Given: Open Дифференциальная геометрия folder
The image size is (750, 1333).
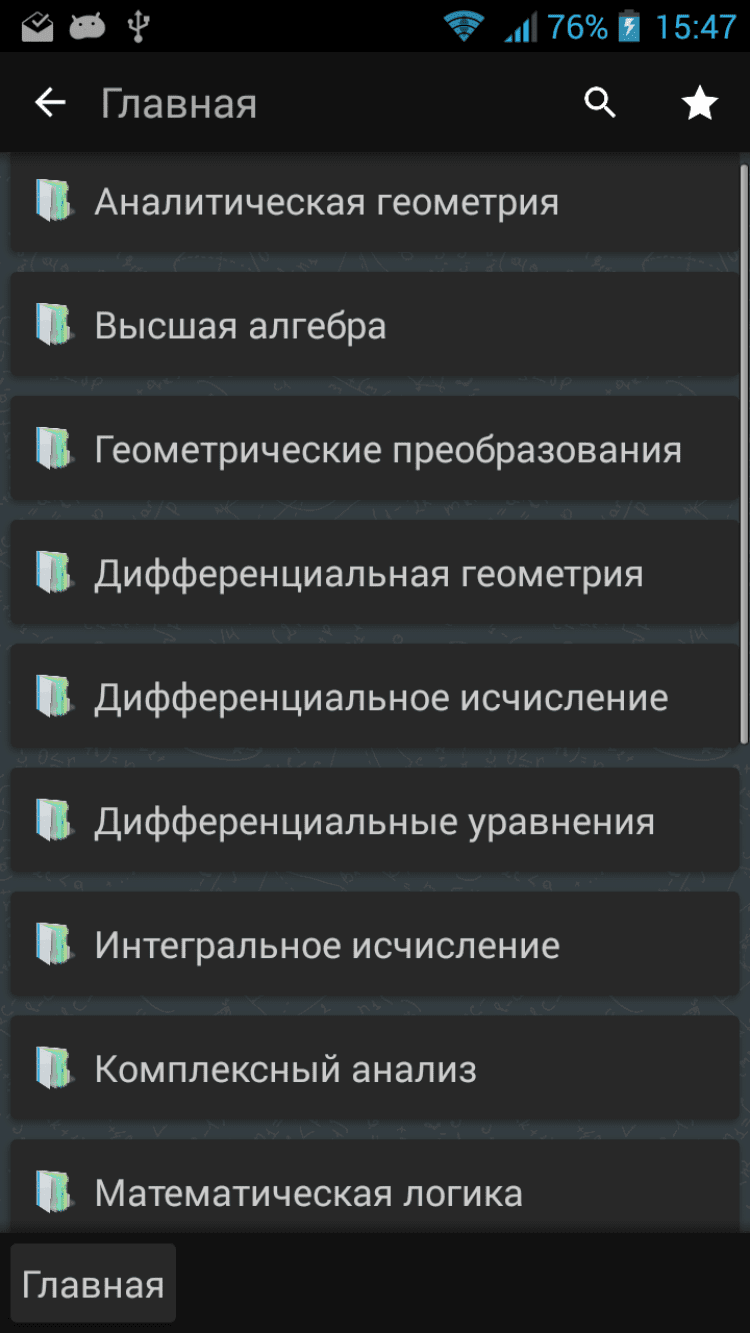Looking at the screenshot, I should coord(374,575).
